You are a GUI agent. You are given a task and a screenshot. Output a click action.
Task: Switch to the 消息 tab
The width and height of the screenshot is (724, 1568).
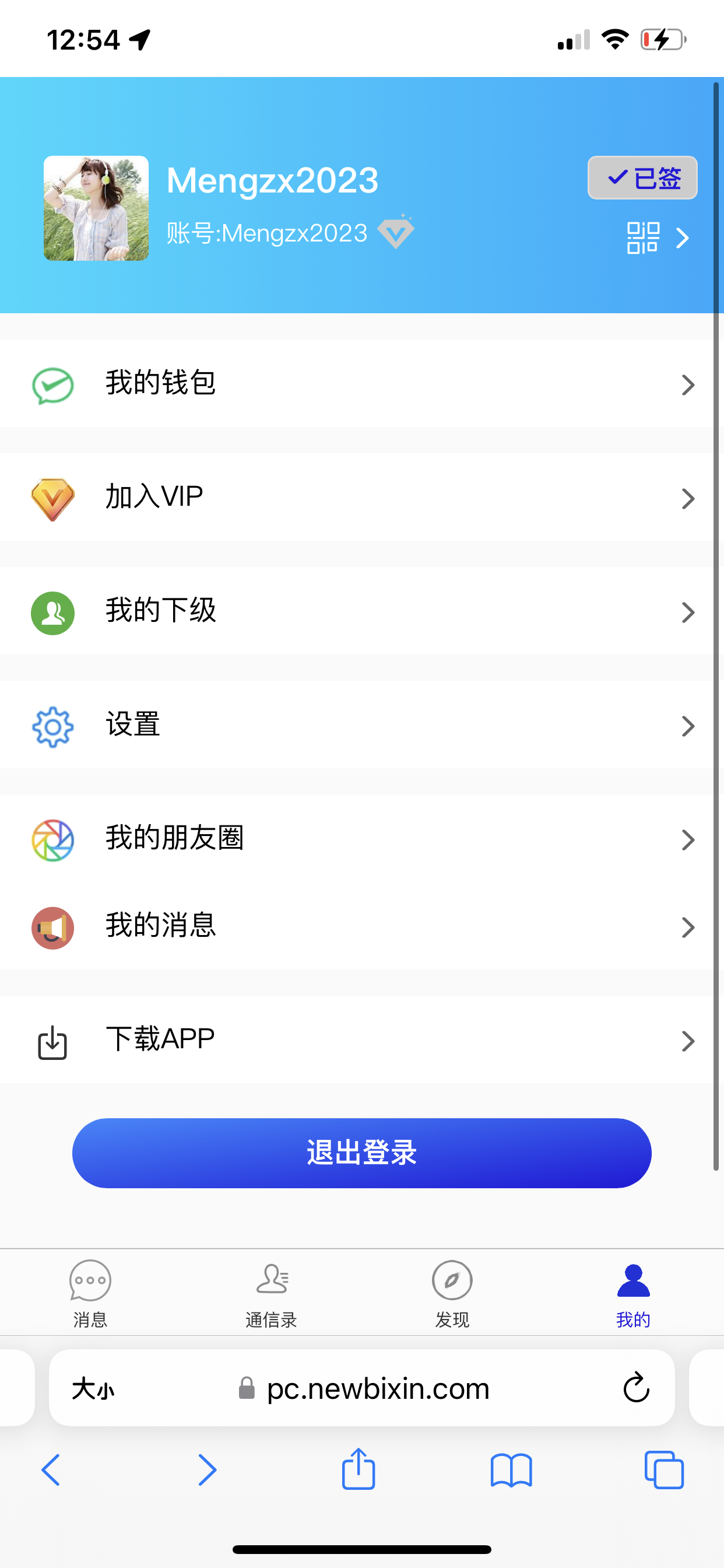point(90,1293)
